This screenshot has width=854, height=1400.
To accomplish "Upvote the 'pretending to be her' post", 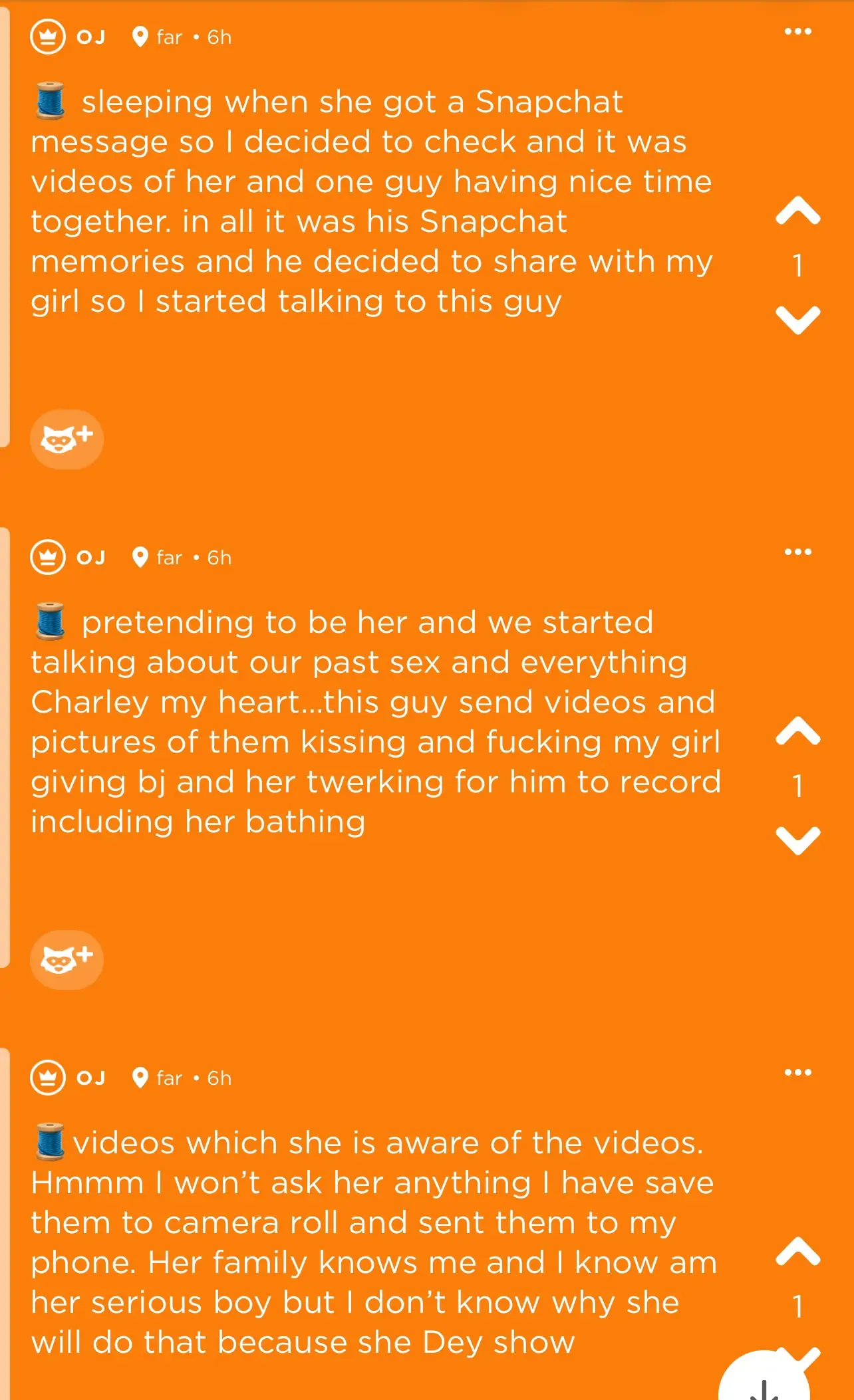I will (797, 731).
